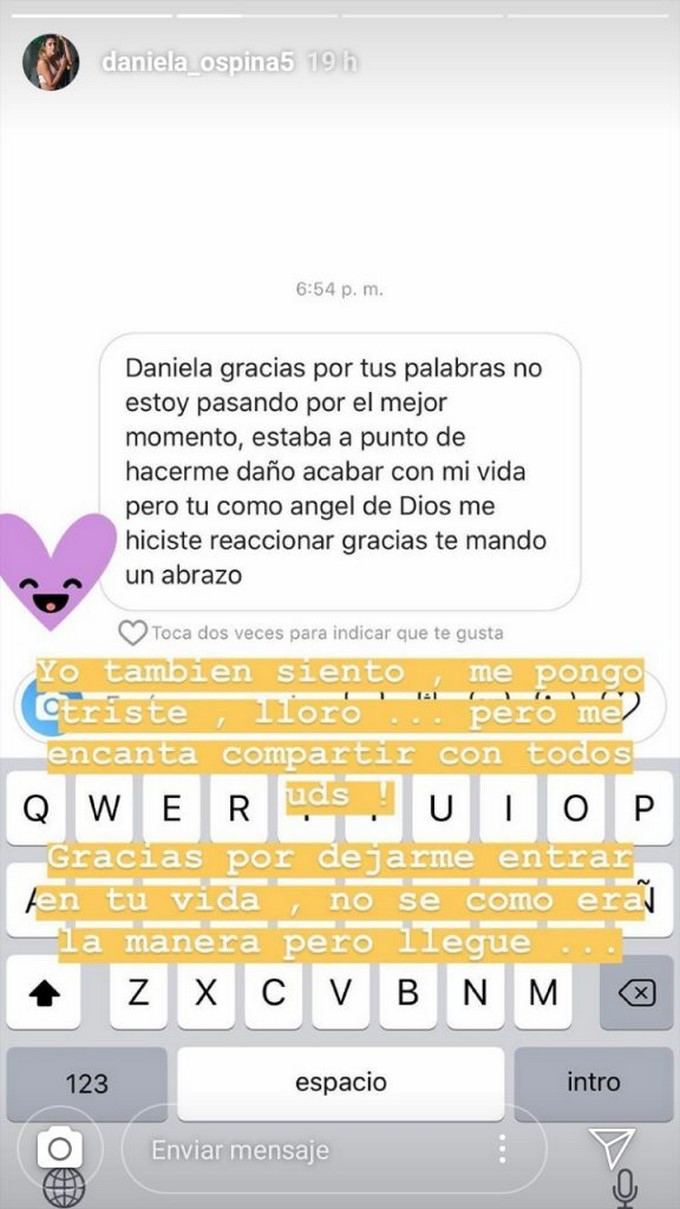Viewport: 680px width, 1209px height.
Task: Open the daniela_ospina5 username link
Action: pyautogui.click(x=198, y=62)
